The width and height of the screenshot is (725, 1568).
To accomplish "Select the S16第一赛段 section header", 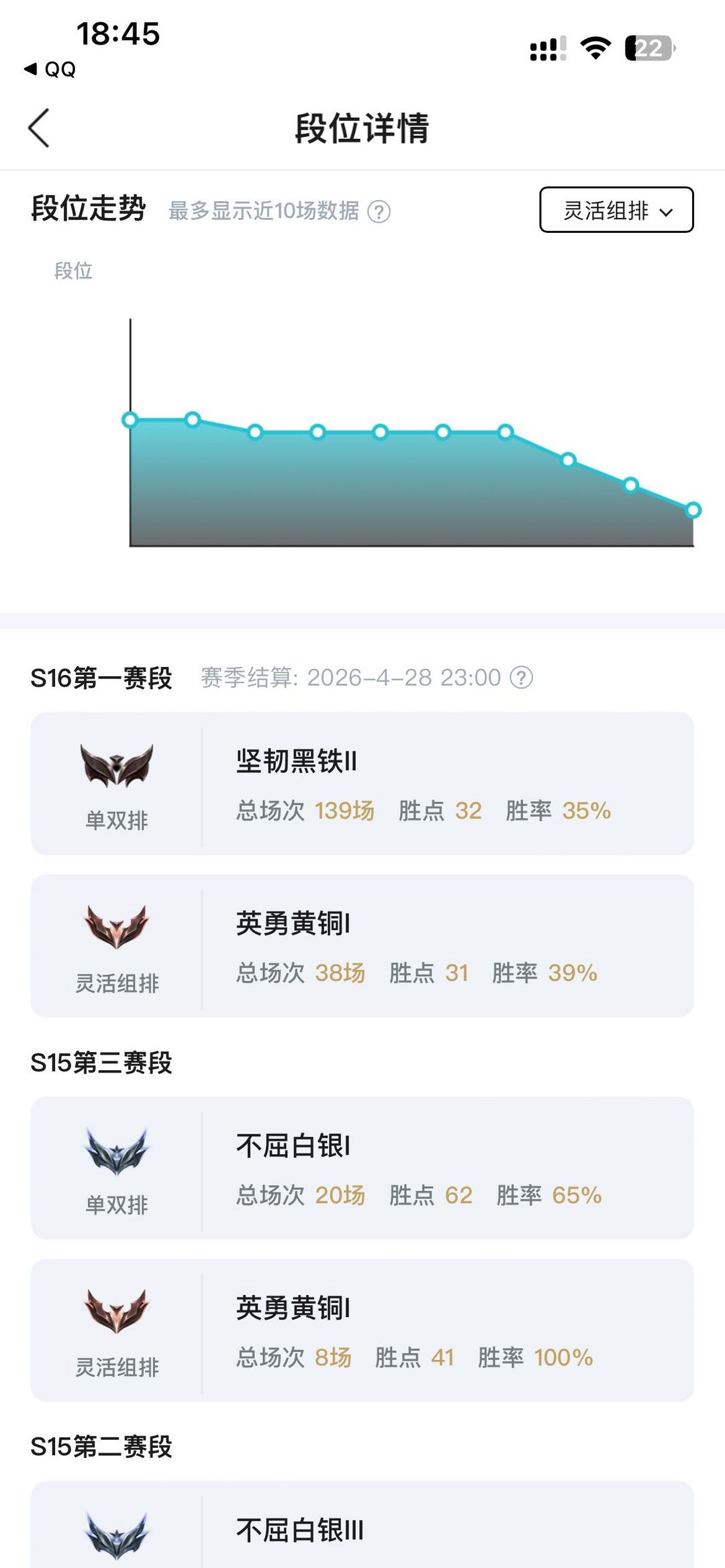I will [x=101, y=678].
